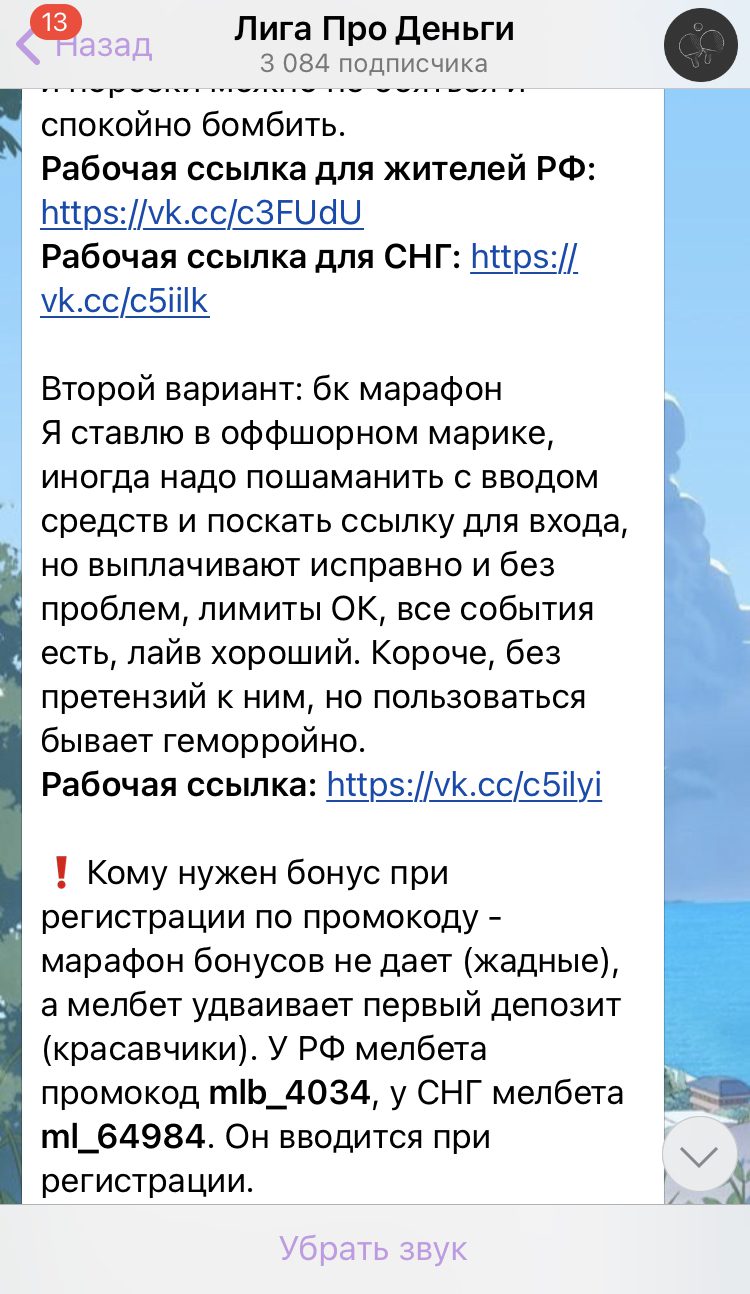Open the channel avatar in the header
Screen dimensions: 750x1294
click(x=701, y=45)
